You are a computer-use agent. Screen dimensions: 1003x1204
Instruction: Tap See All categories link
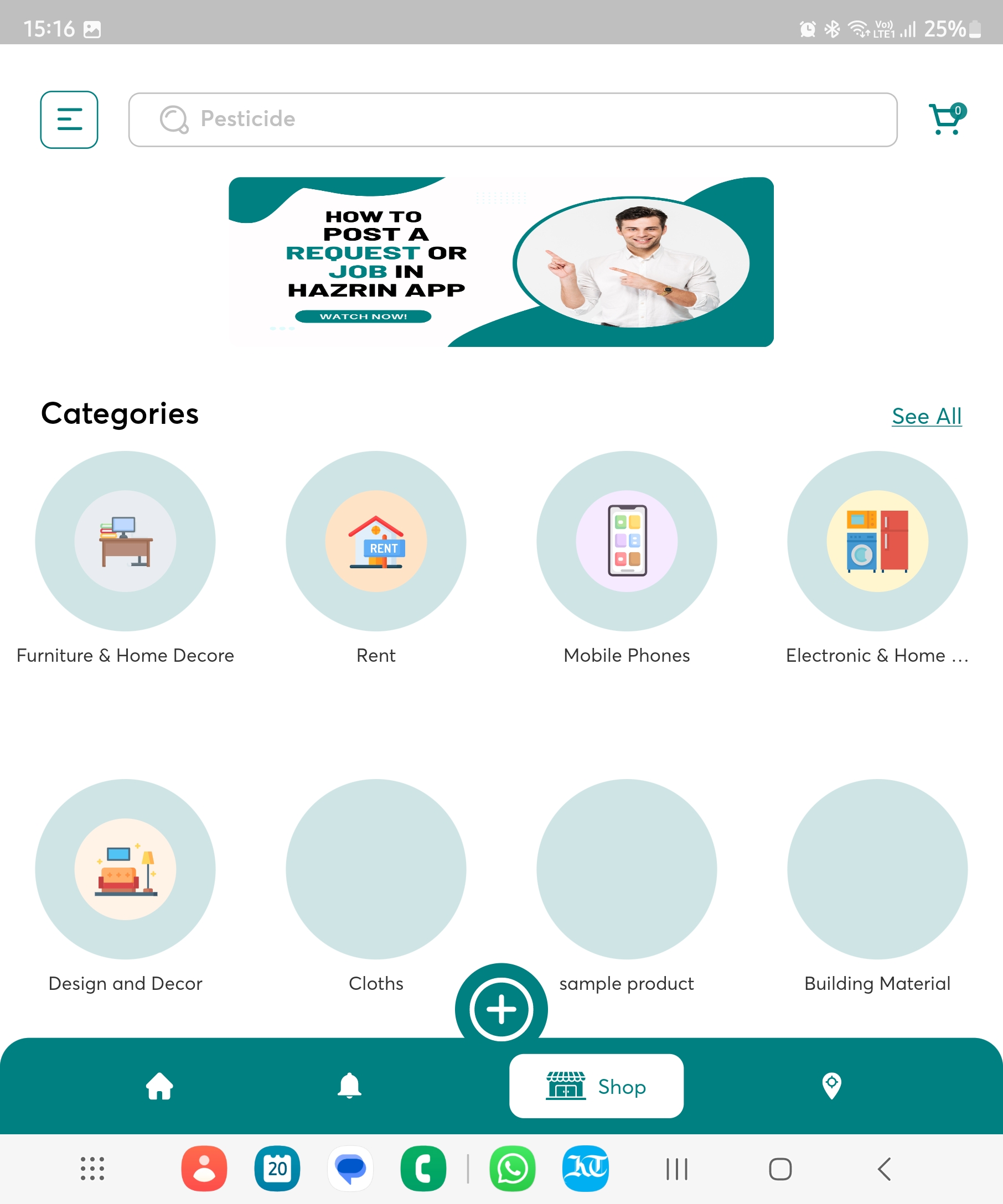pos(926,416)
